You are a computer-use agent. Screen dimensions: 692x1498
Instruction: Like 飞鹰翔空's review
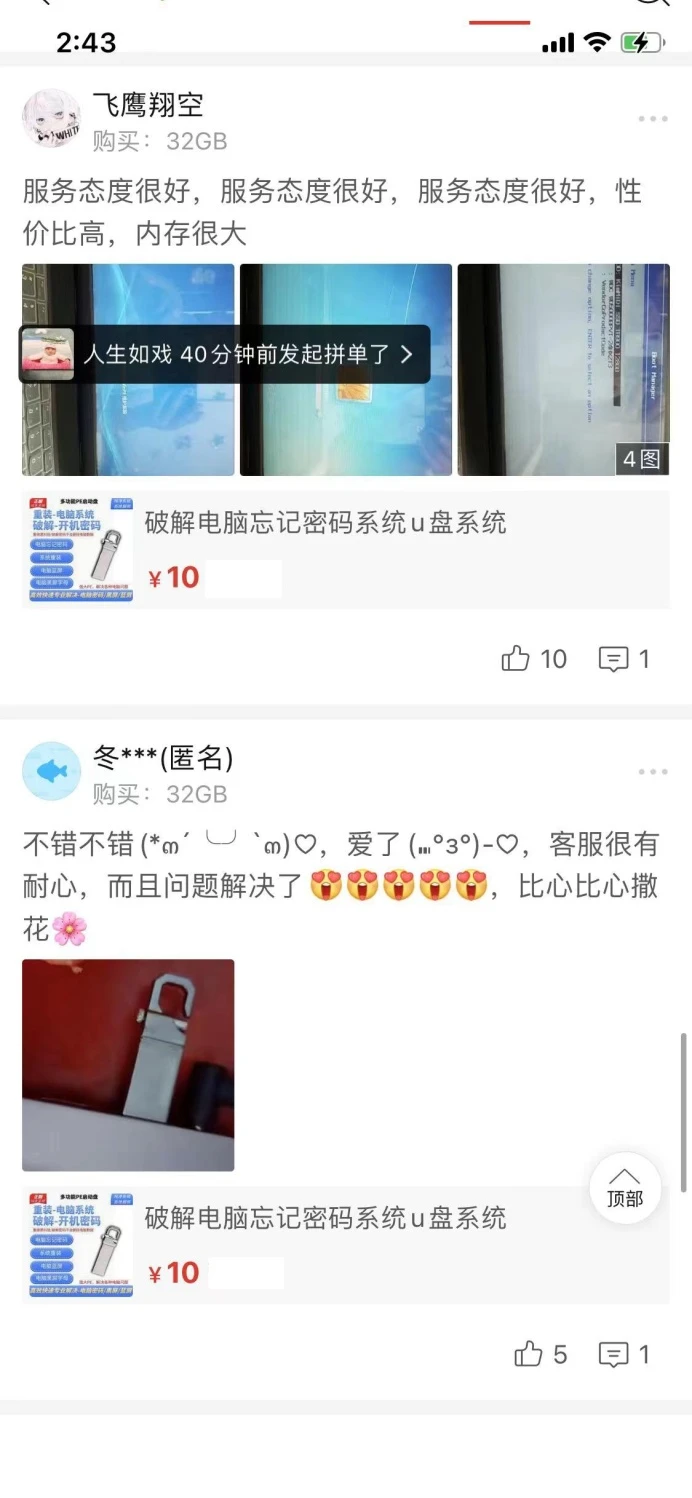[x=516, y=658]
